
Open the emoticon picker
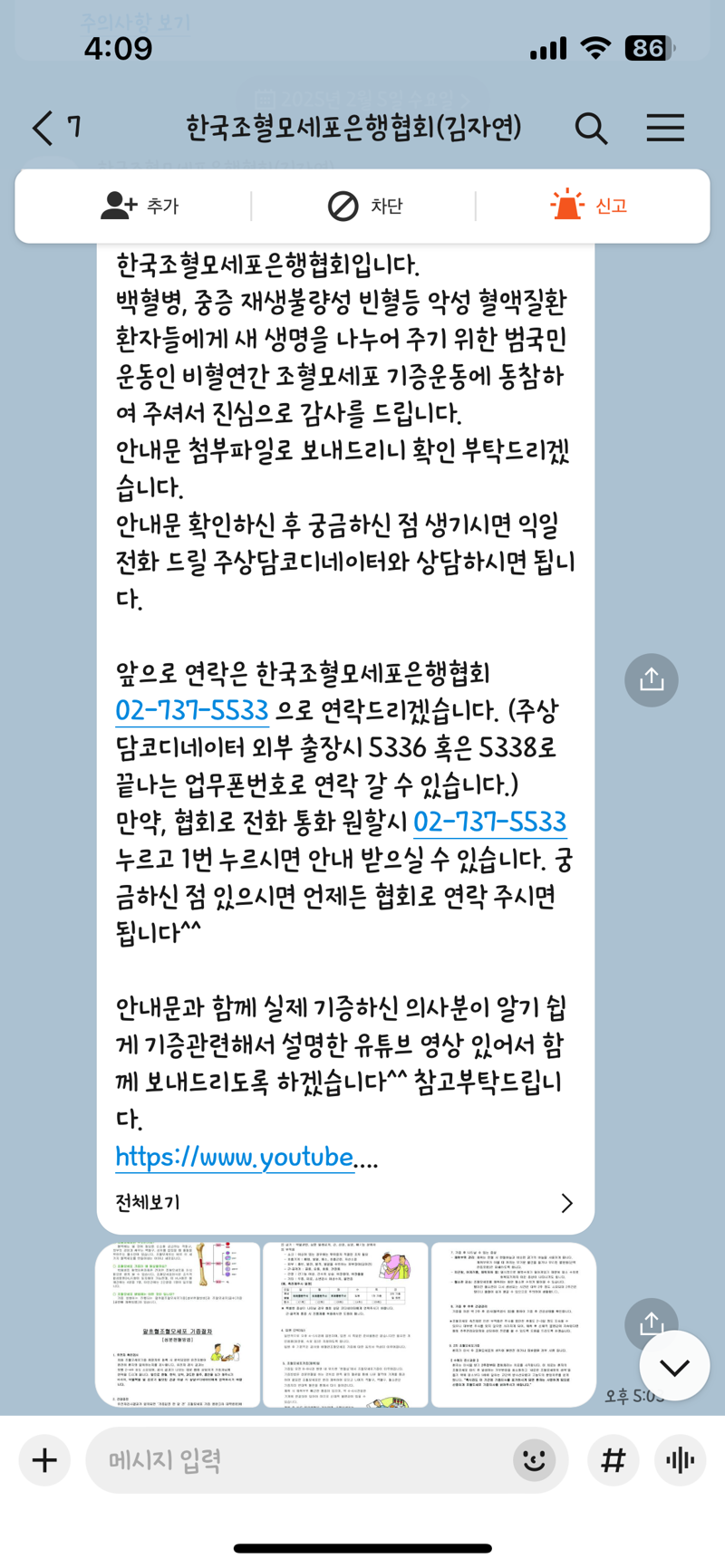point(534,1460)
